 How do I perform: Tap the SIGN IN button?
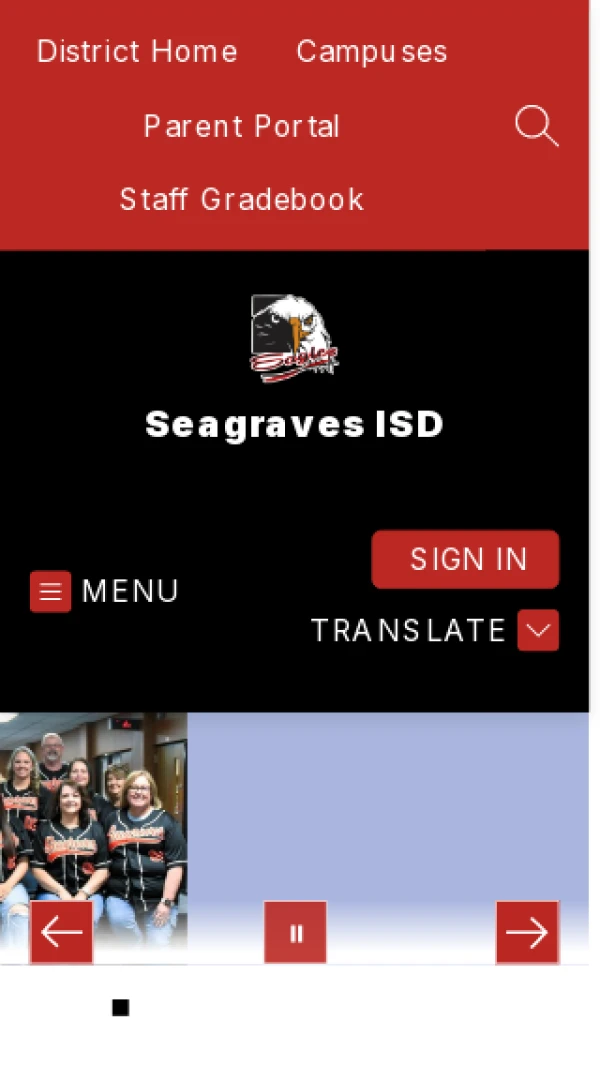point(465,559)
